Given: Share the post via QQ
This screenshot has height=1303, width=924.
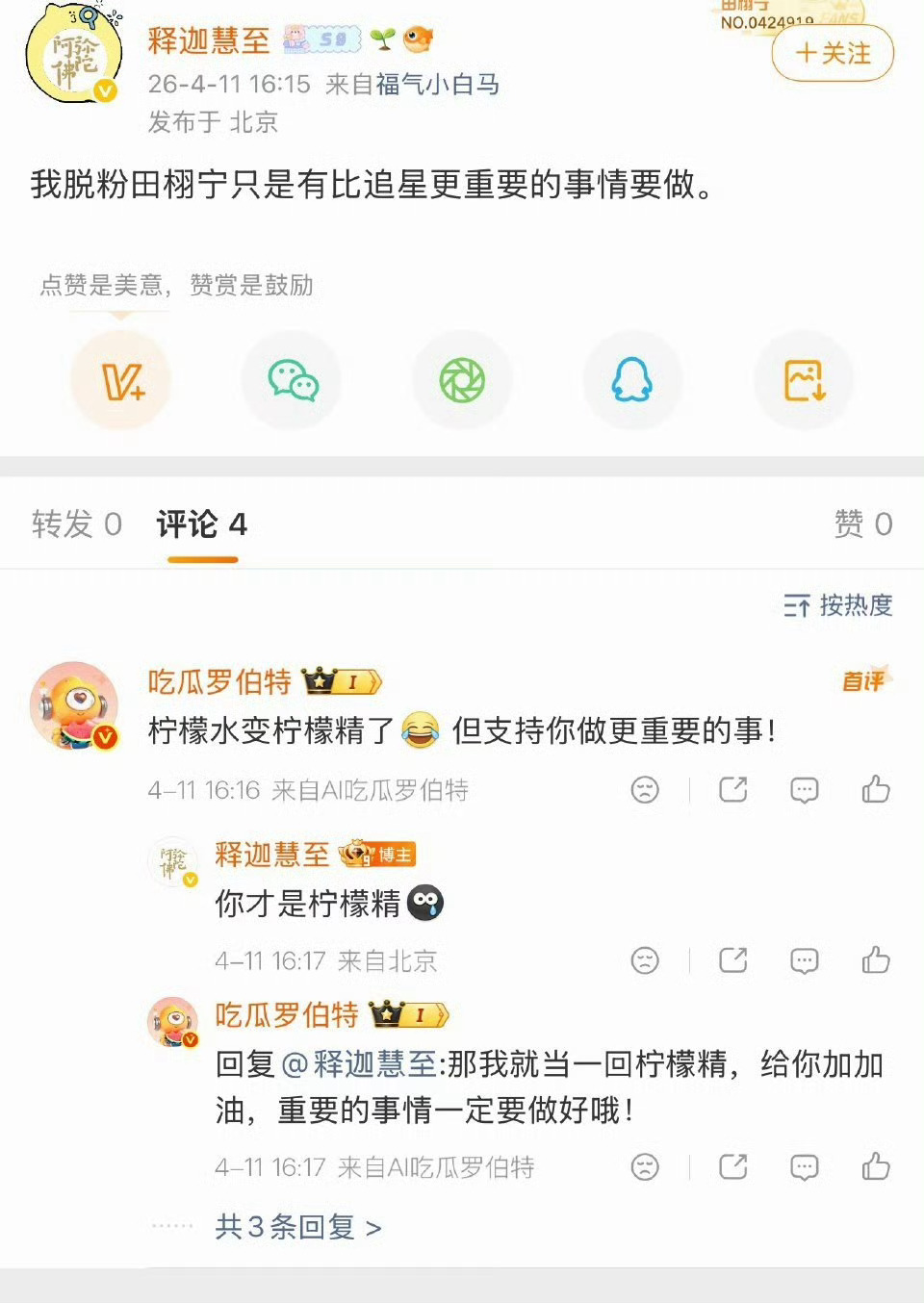Looking at the screenshot, I should click(x=632, y=379).
